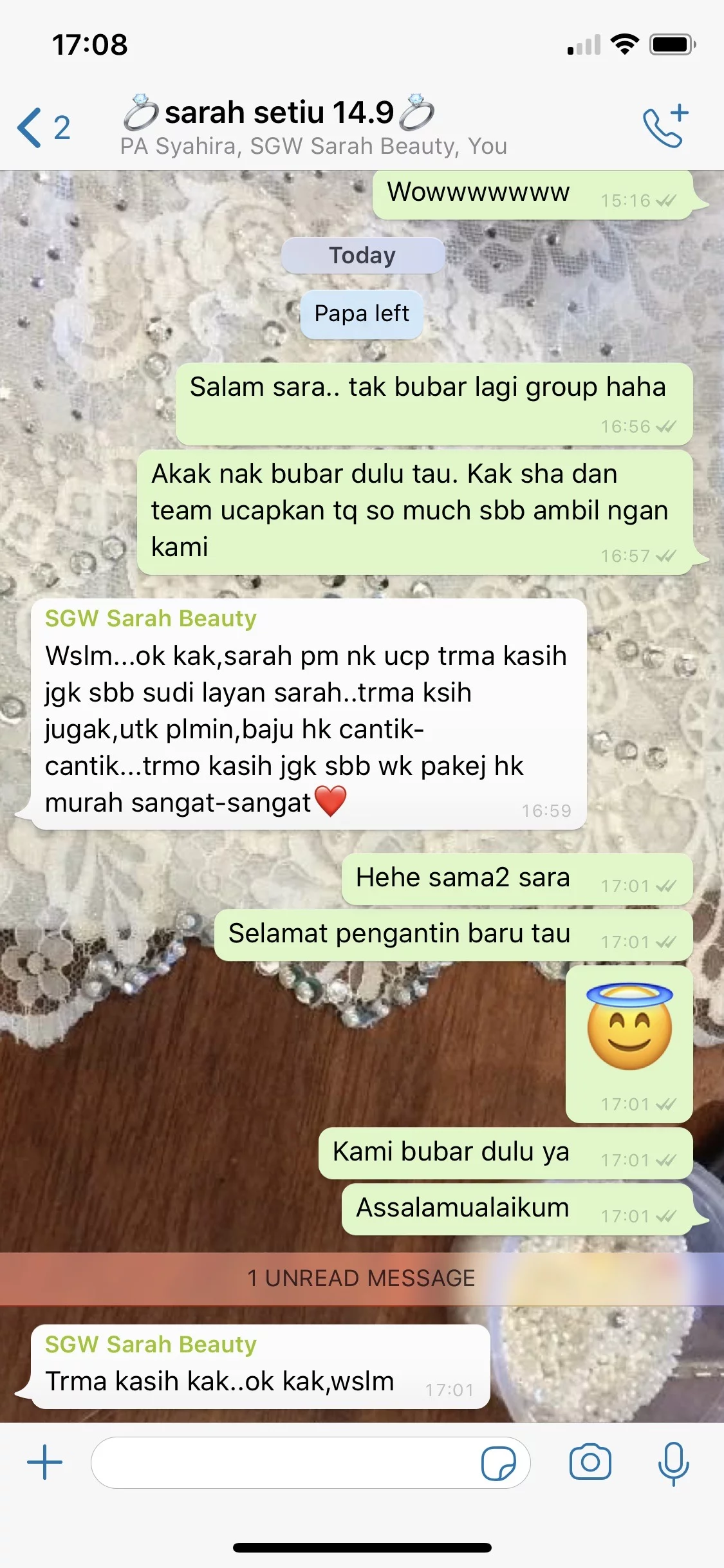724x1568 pixels.
Task: Tap the microphone for voice message
Action: click(x=673, y=1463)
